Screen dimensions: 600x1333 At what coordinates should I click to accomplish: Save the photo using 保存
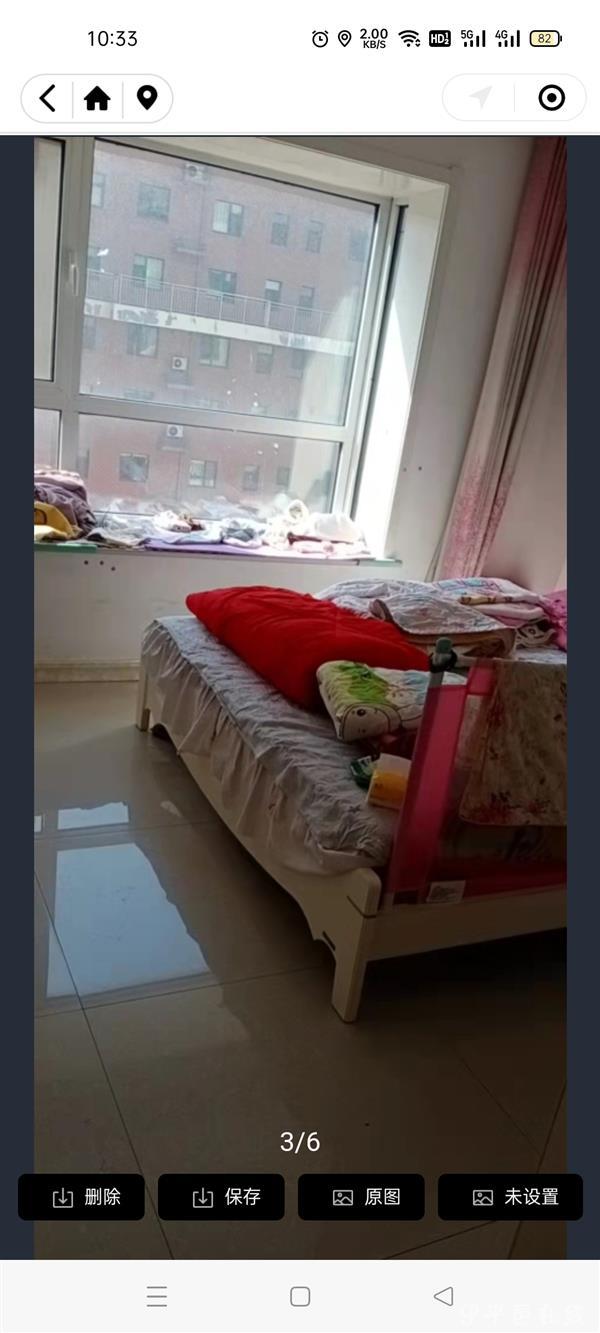221,1197
